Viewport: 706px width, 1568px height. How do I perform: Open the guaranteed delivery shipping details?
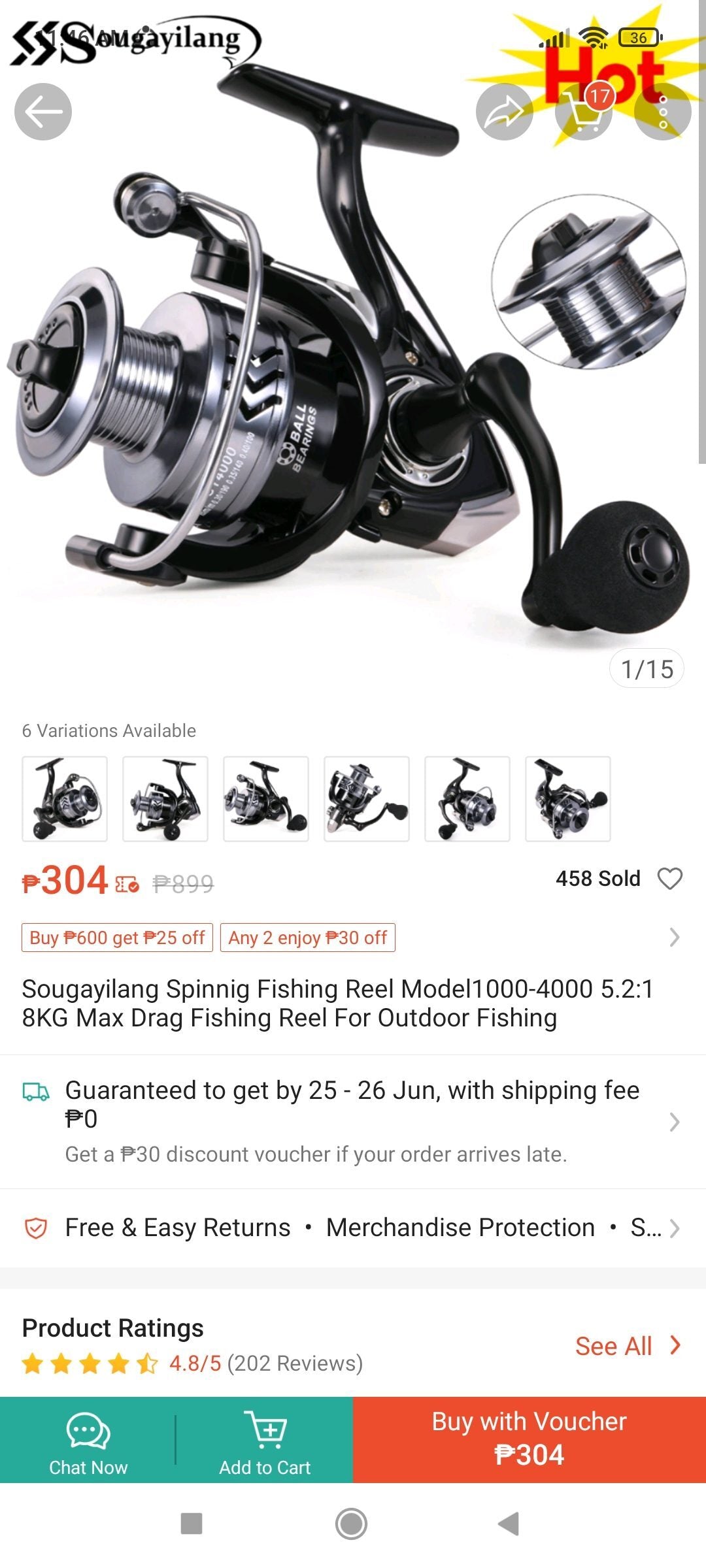(x=353, y=1121)
